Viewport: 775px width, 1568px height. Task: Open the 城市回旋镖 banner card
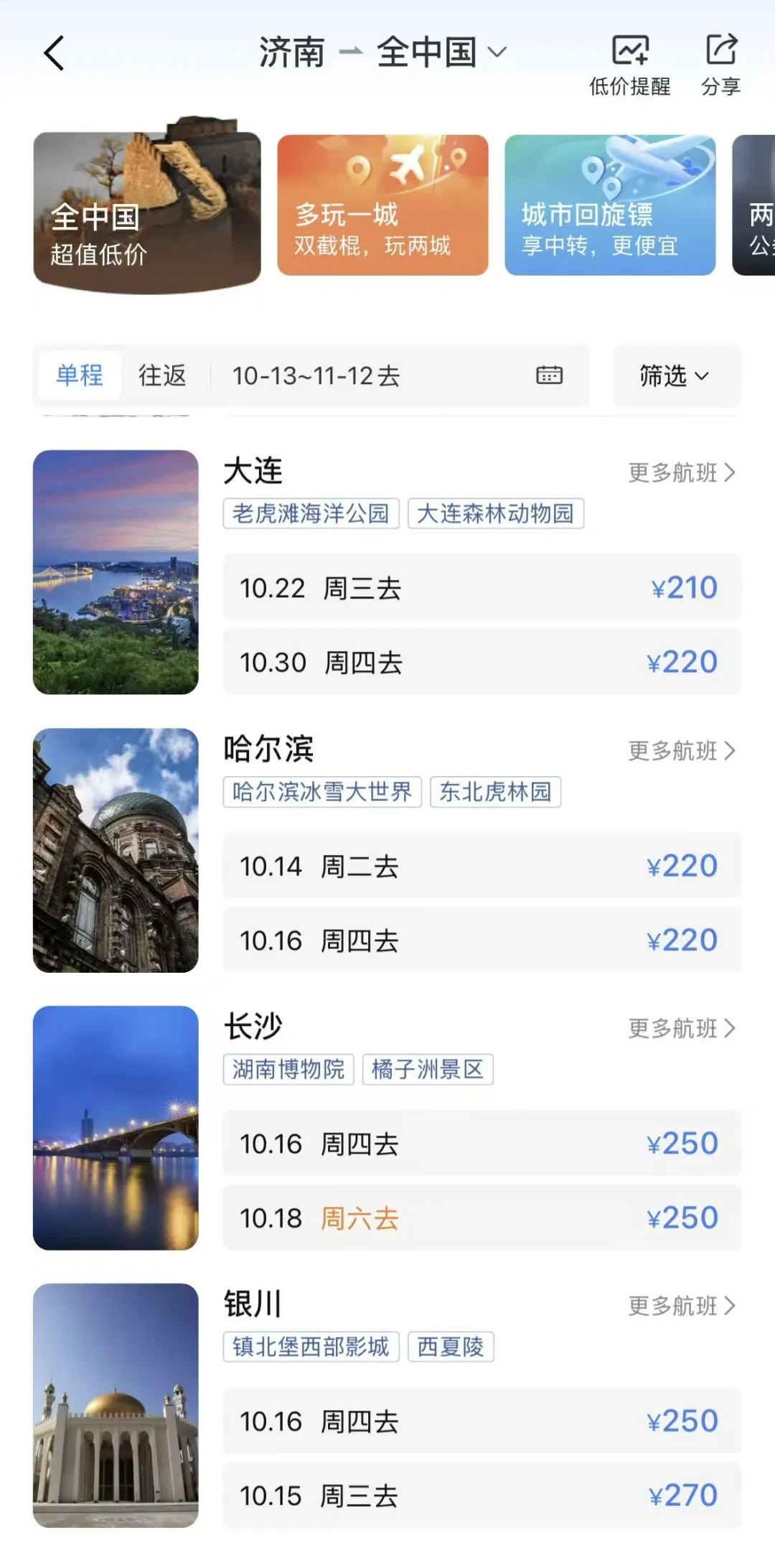[x=610, y=205]
